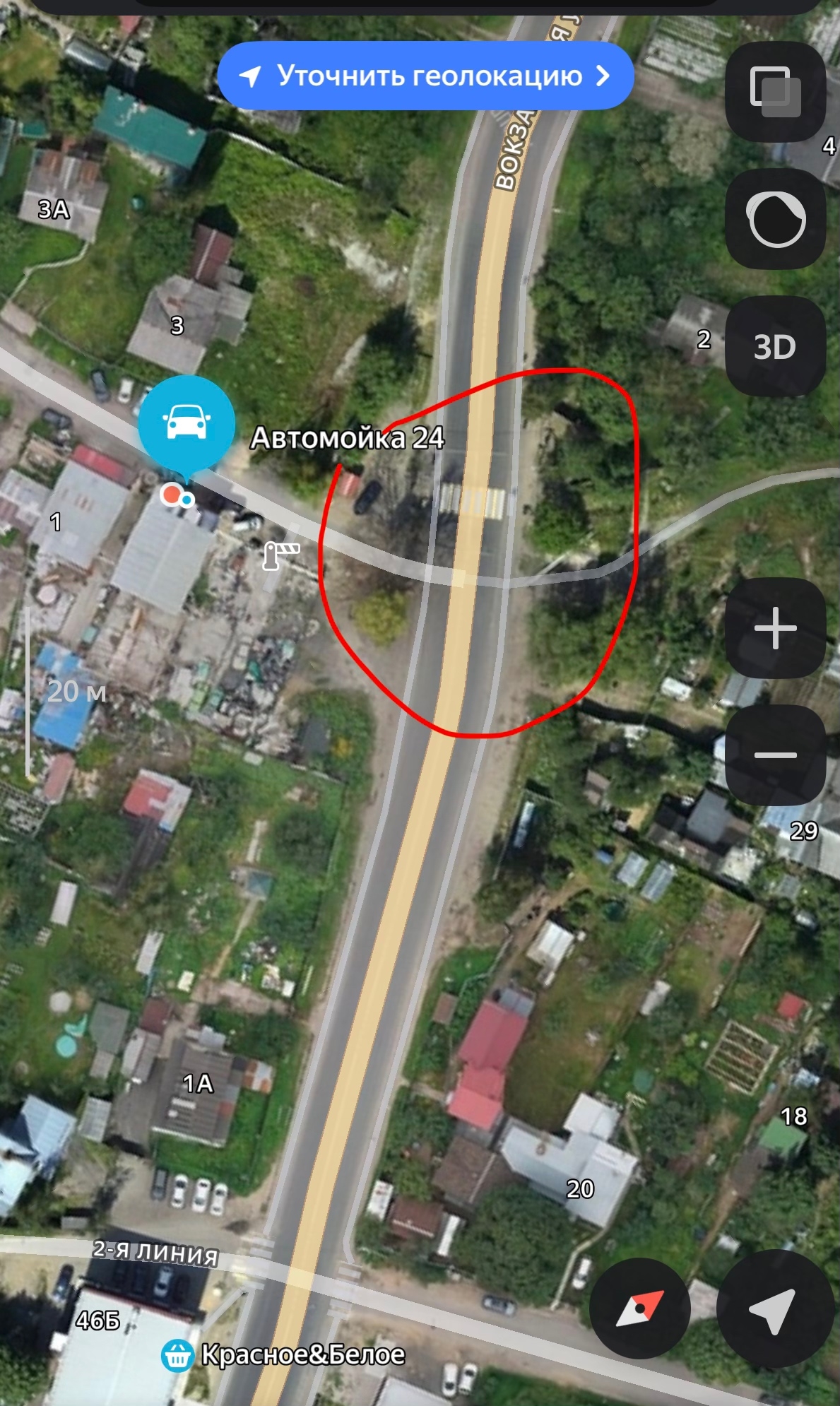The image size is (840, 1406).
Task: Open Автомойка 24 car wash marker
Action: click(187, 424)
